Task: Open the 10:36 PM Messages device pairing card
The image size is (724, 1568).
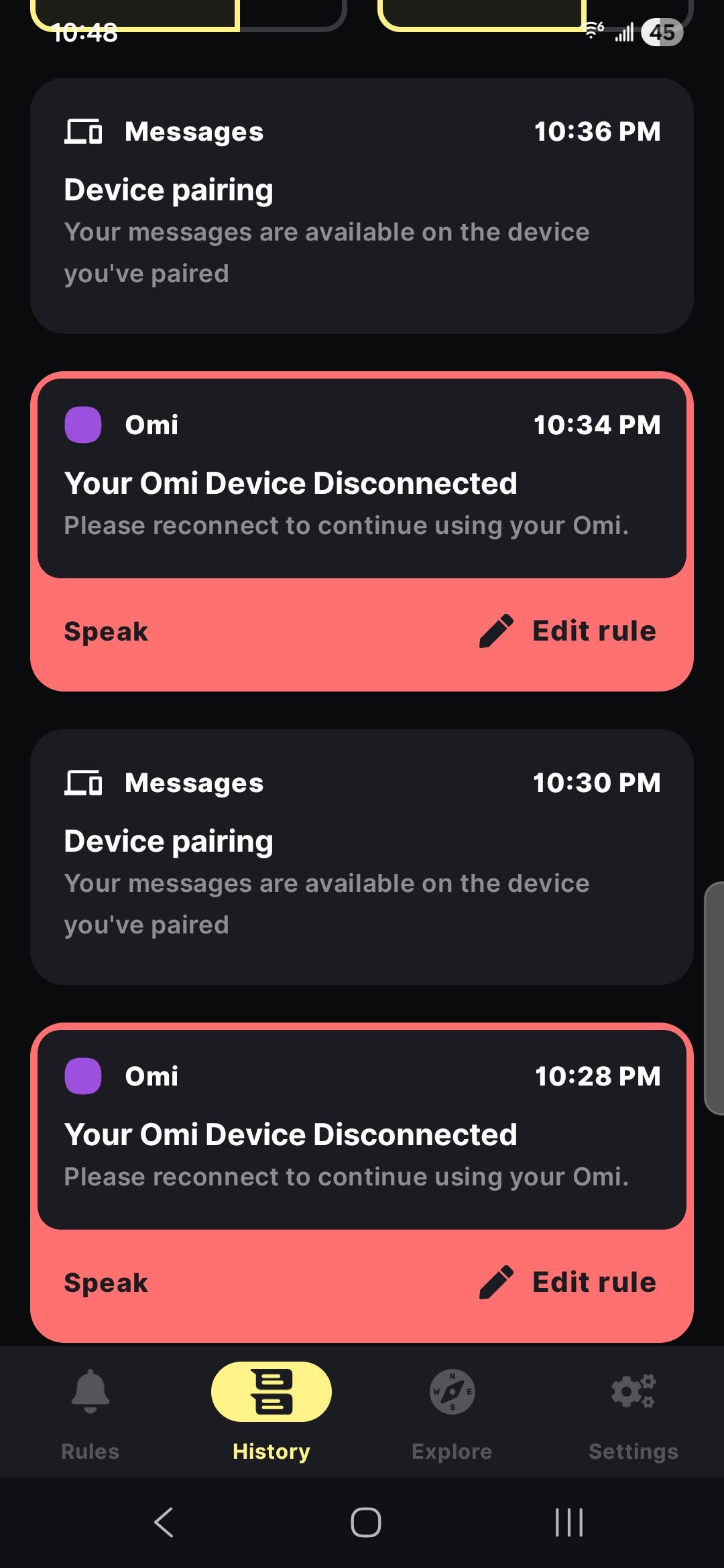Action: (x=362, y=206)
